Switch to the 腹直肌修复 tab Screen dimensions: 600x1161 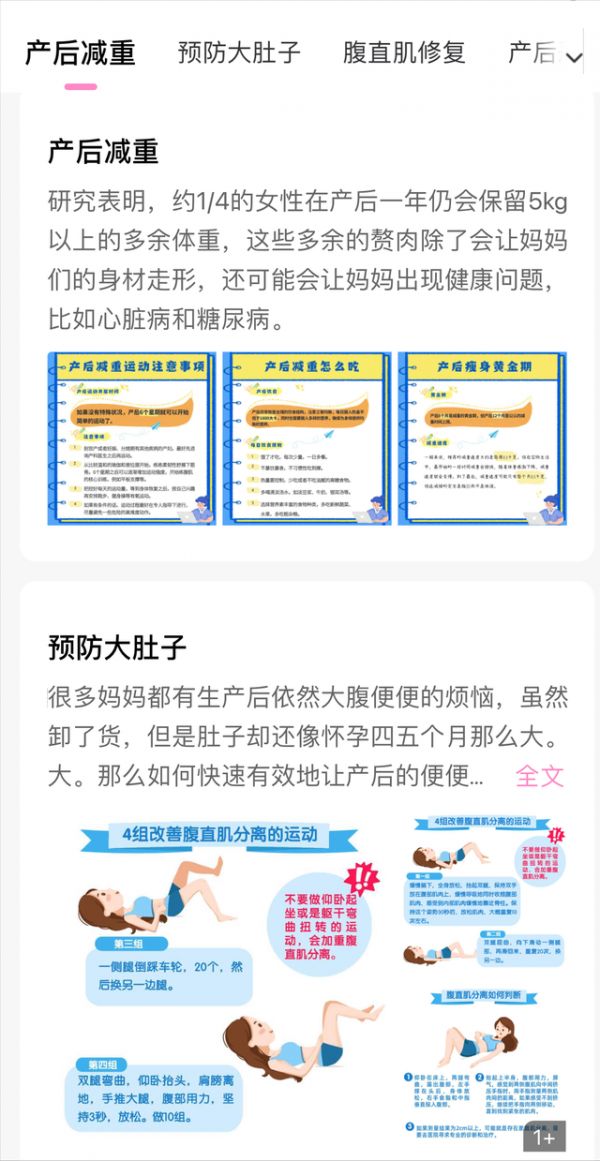[404, 53]
